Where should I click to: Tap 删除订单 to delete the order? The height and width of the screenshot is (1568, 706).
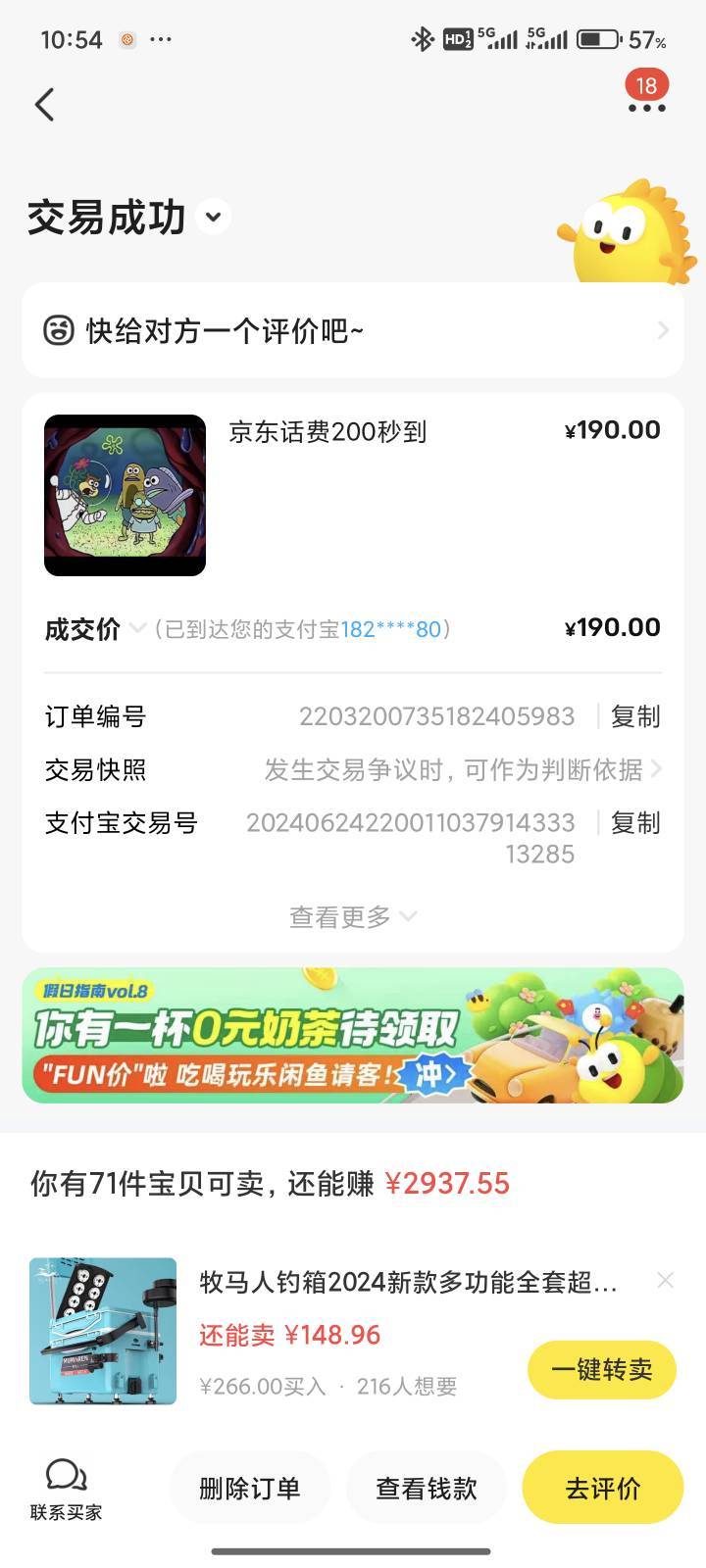pos(250,1488)
